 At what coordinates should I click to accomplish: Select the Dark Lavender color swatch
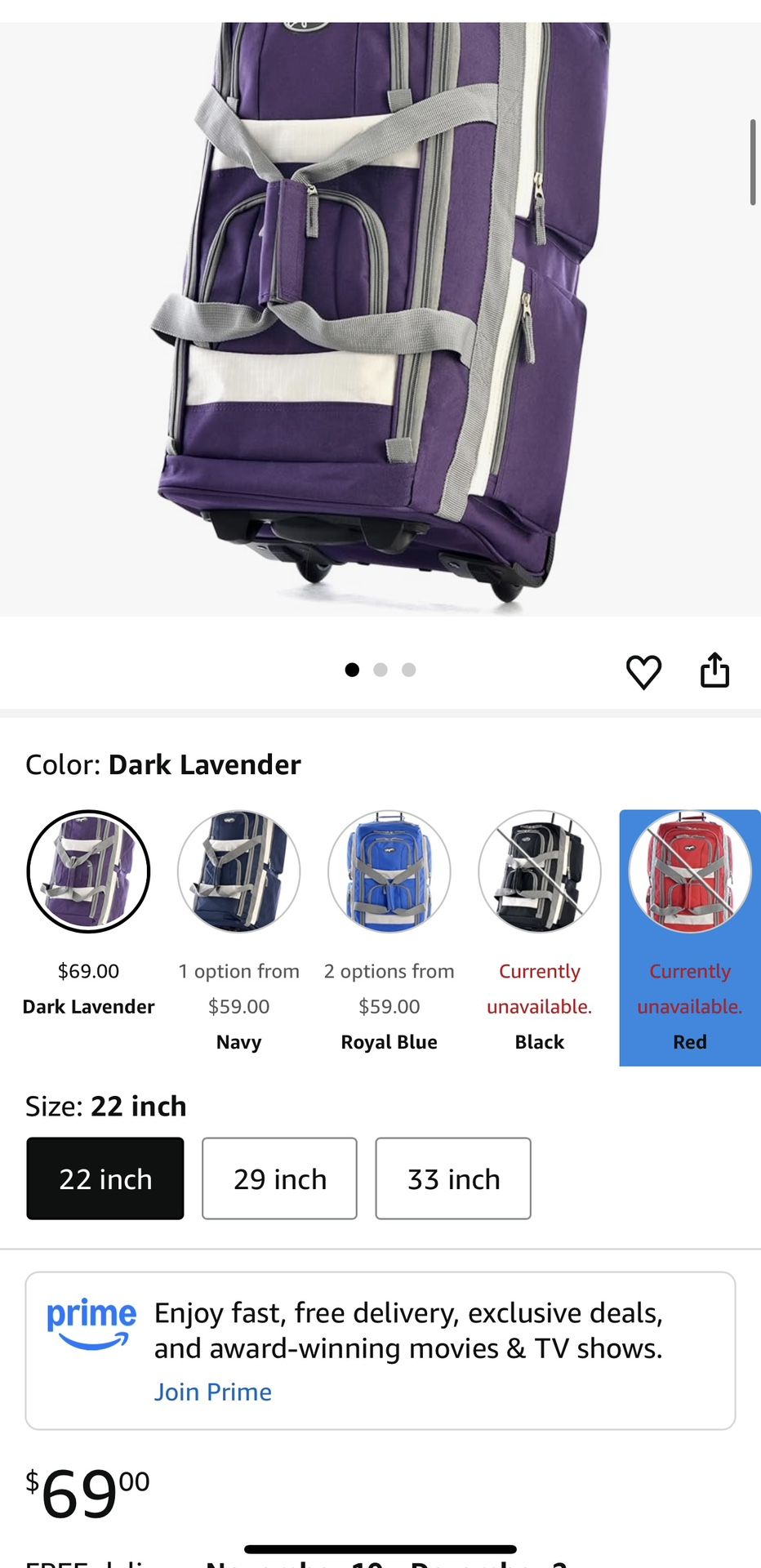[88, 871]
